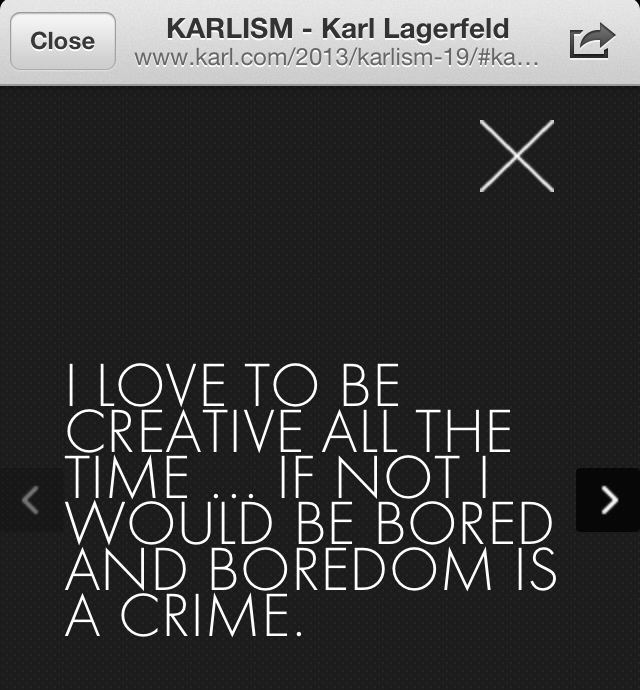Dismiss the quote with the X icon
Image resolution: width=640 pixels, height=690 pixels.
coord(517,156)
